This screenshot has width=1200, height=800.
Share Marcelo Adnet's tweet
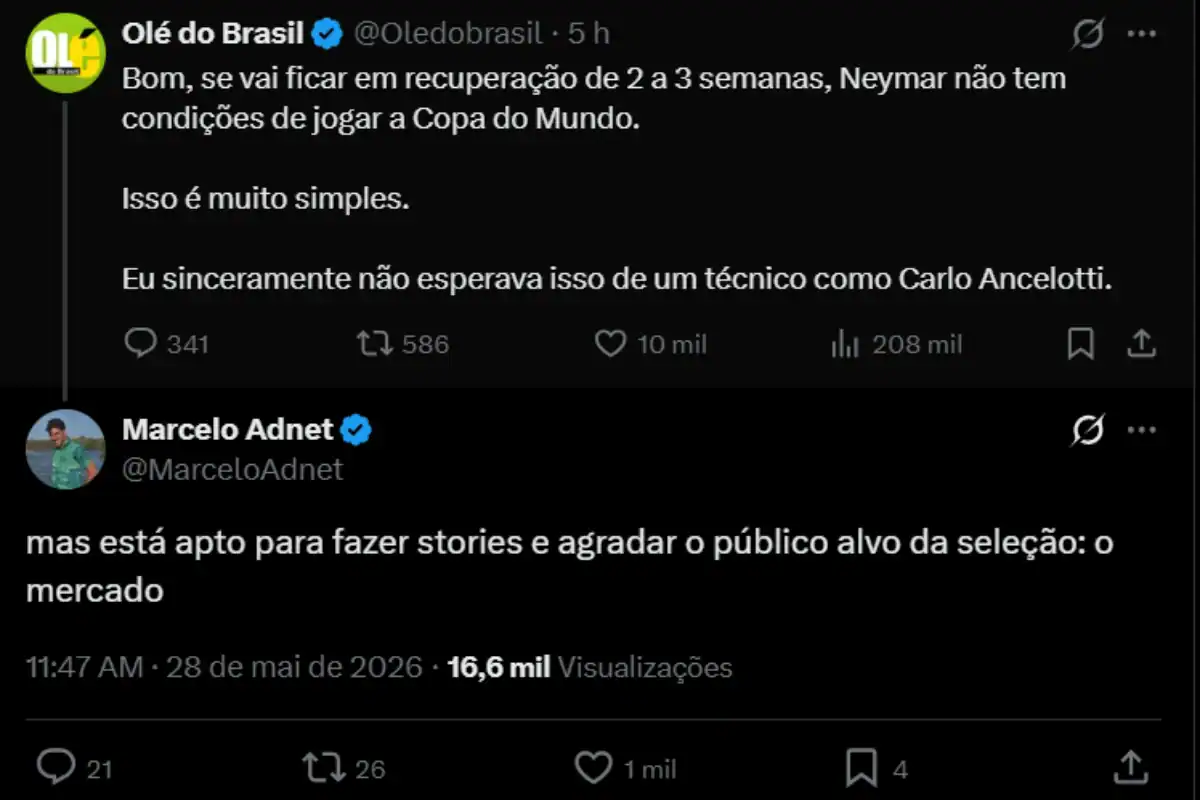[1130, 767]
